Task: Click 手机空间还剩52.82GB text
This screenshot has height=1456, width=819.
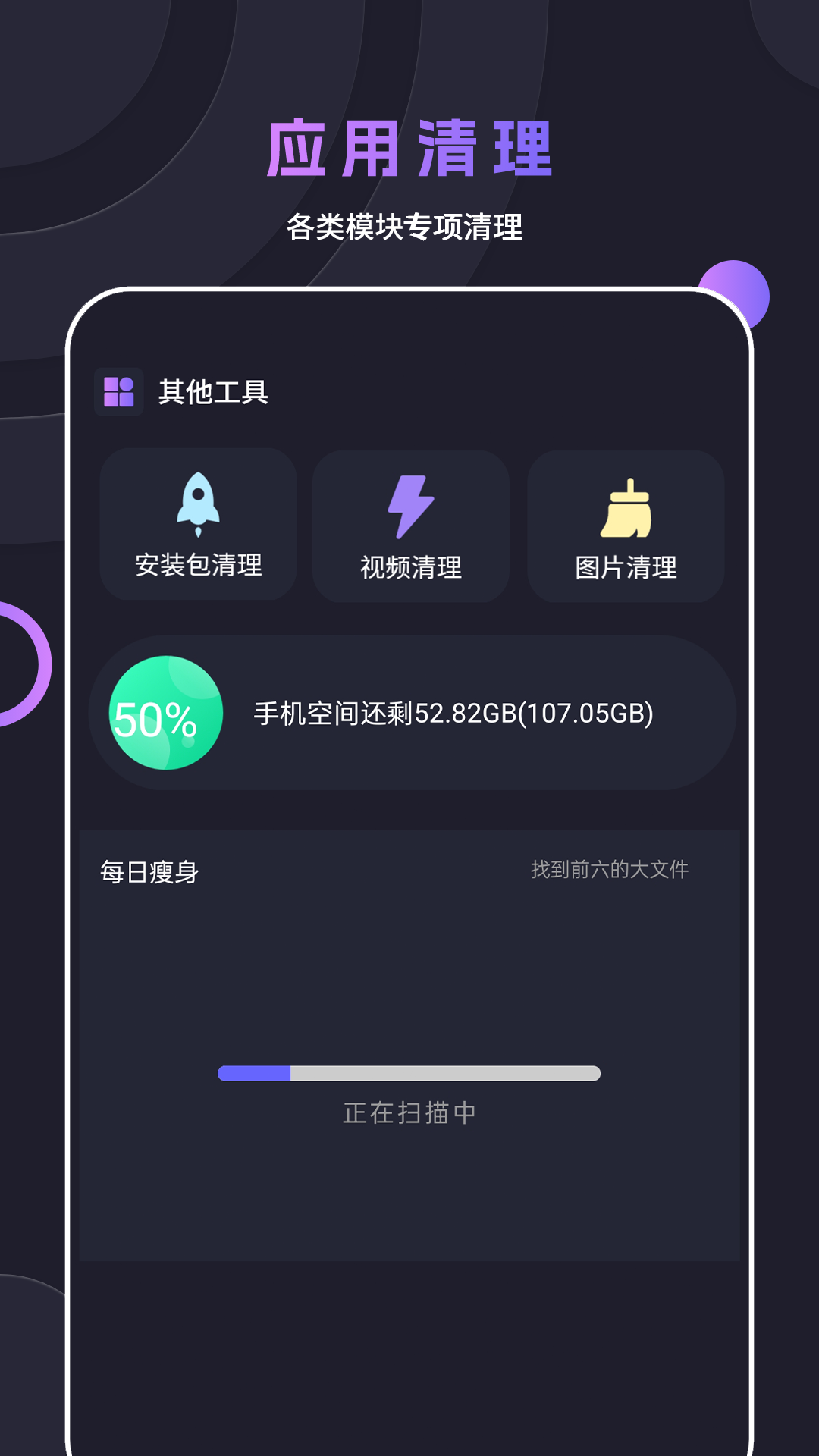Action: [x=455, y=713]
